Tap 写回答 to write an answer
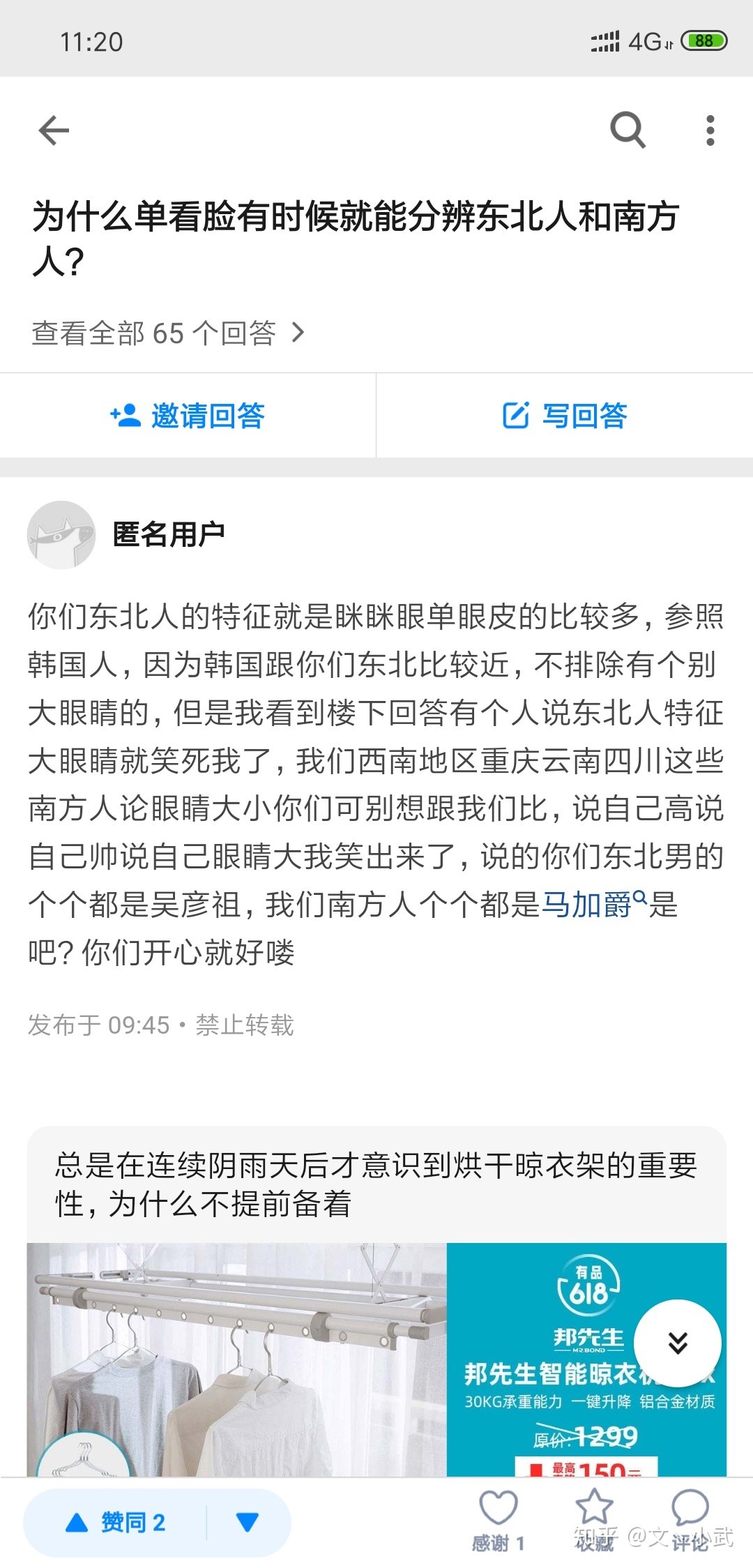This screenshot has height=1568, width=753. (565, 416)
